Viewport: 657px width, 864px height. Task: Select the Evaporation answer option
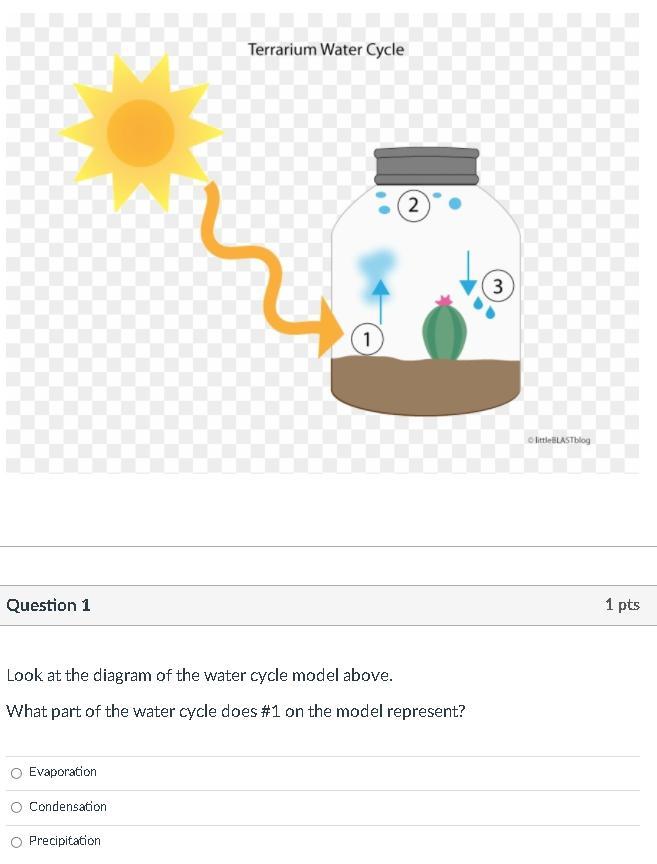(16, 772)
